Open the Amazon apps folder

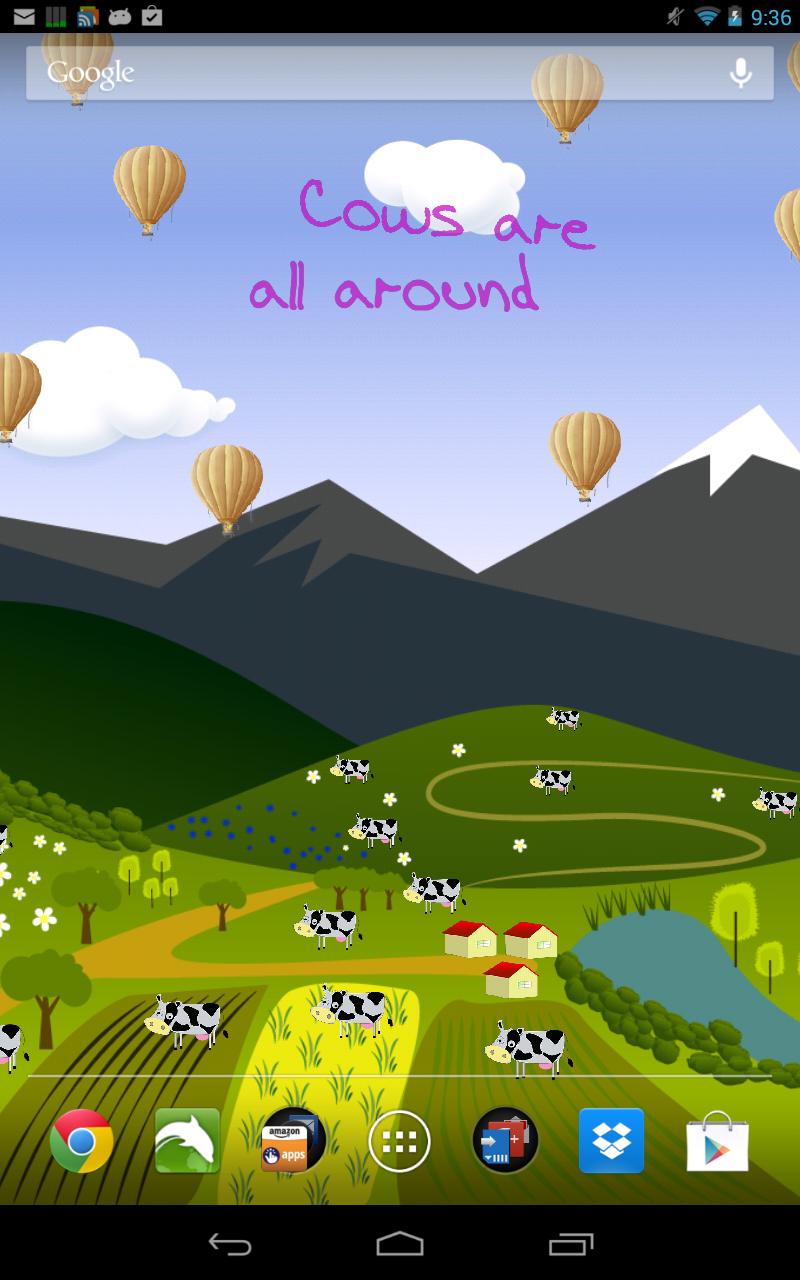point(292,1141)
